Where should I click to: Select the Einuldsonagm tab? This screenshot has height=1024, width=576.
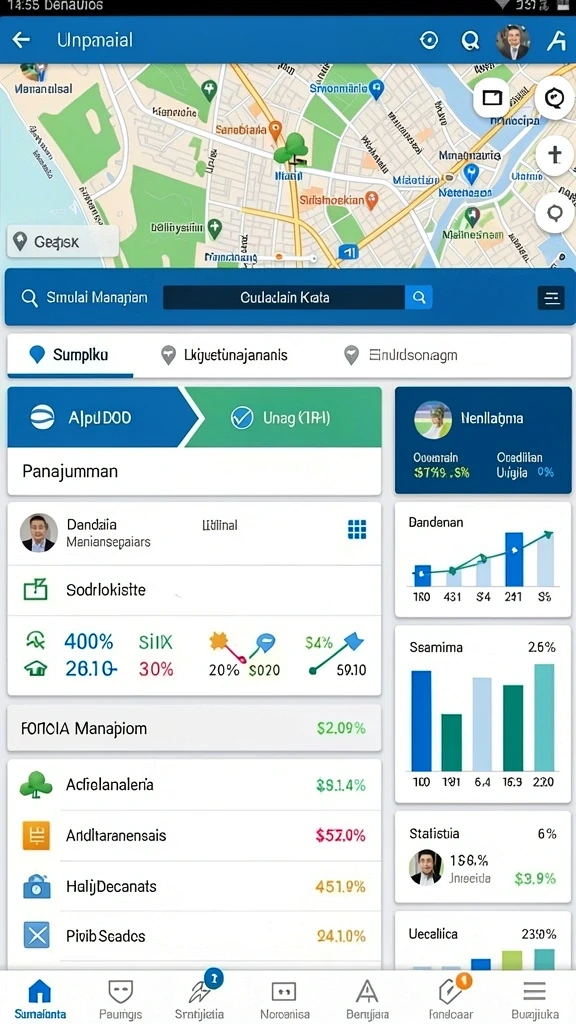click(400, 355)
